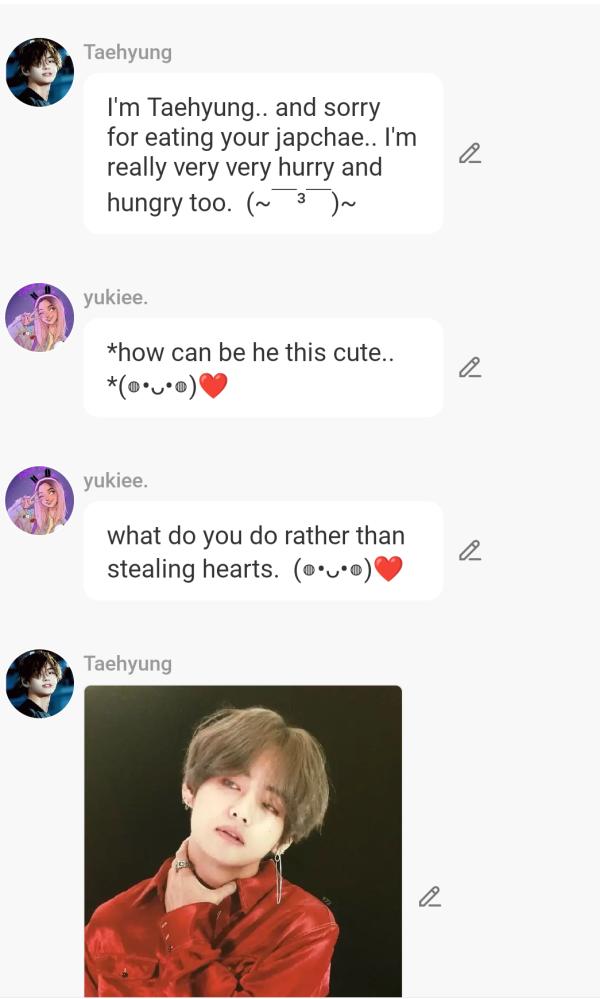This screenshot has width=600, height=999.
Task: Edit Taehyung's message about eating japchae
Action: coord(470,153)
